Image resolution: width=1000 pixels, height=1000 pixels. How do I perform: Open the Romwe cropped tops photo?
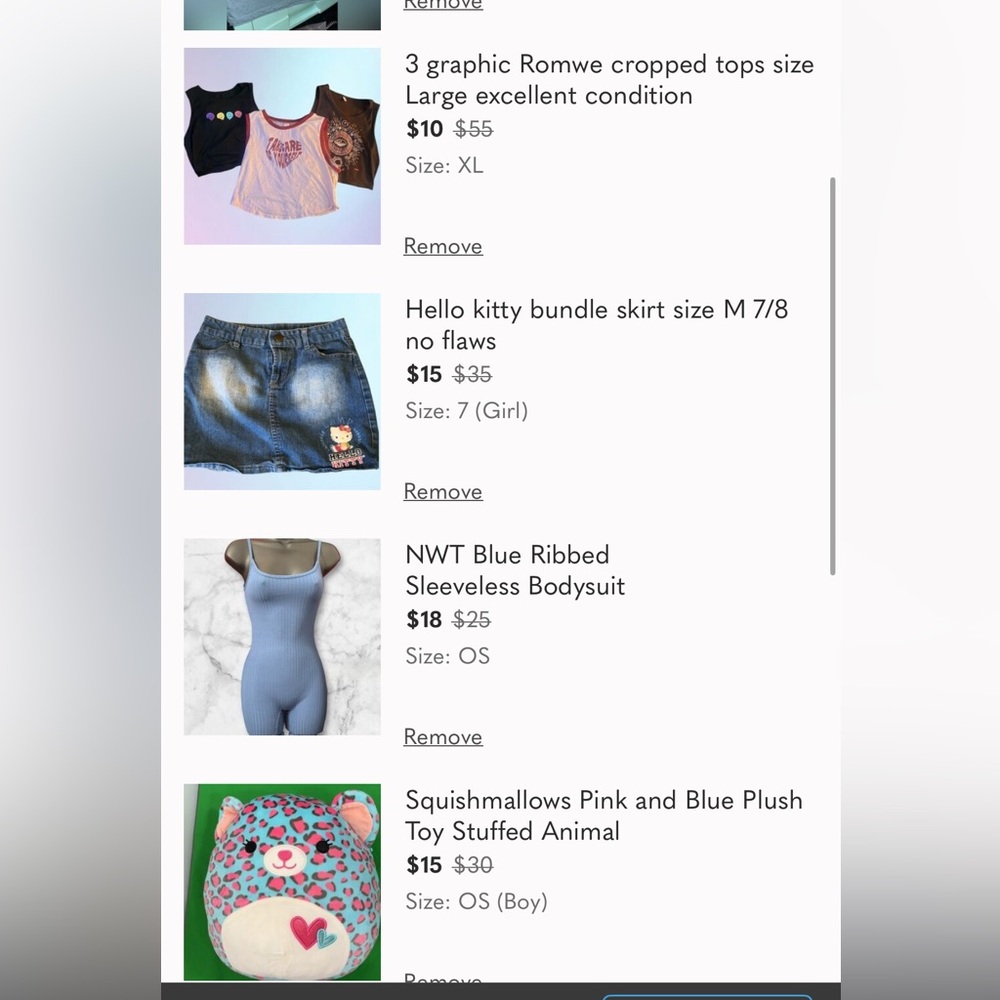282,146
